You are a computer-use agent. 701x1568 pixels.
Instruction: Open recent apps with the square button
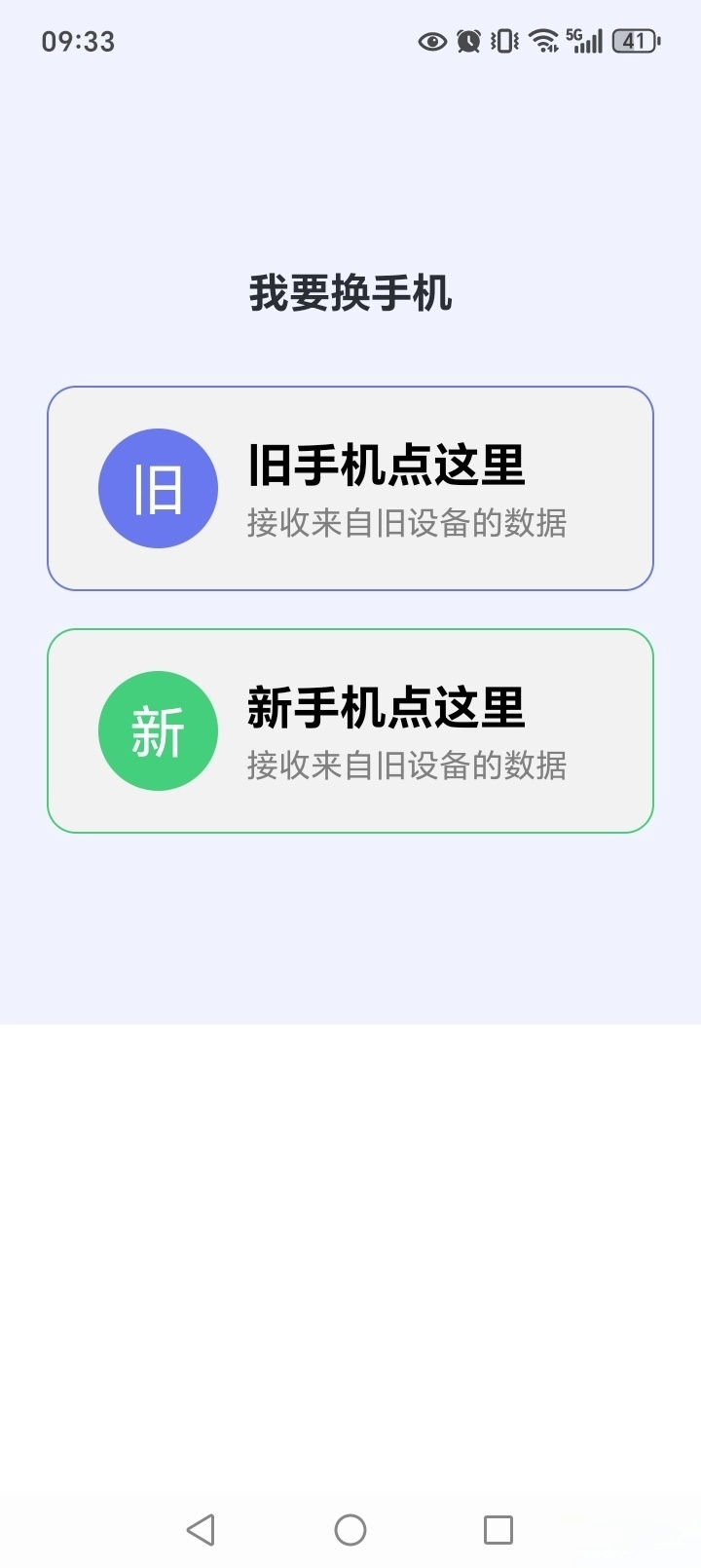(x=498, y=1530)
